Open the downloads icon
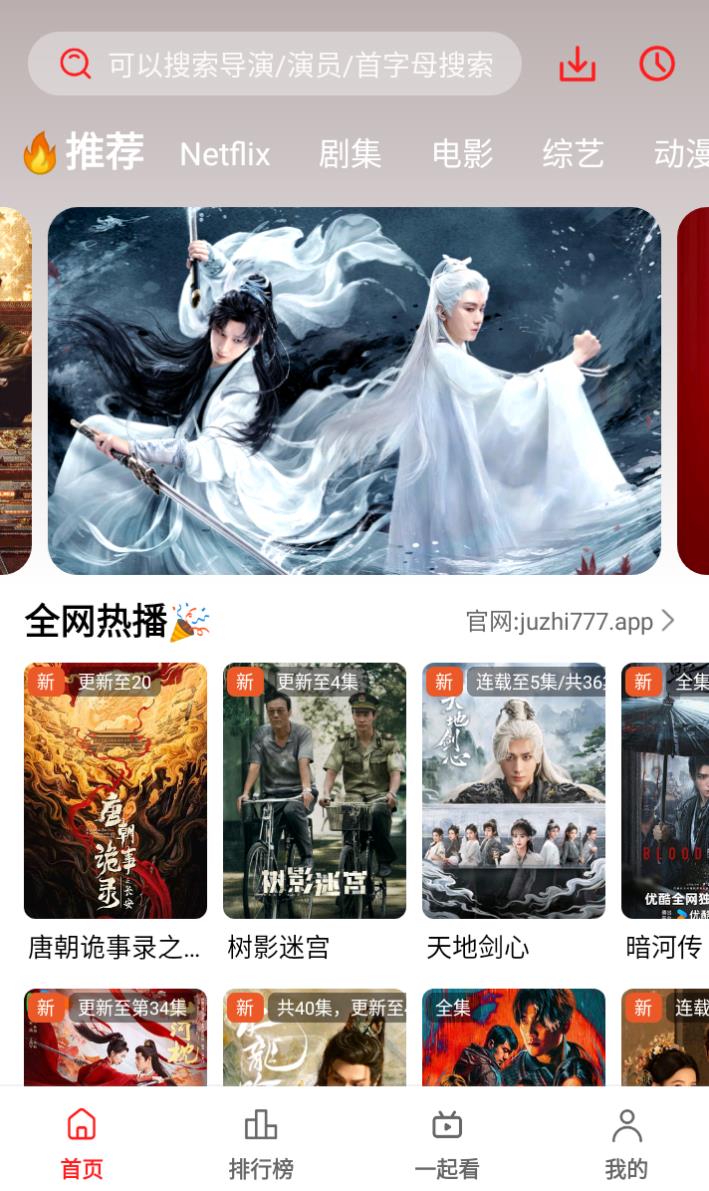Viewport: 709px width, 1191px height. (577, 64)
